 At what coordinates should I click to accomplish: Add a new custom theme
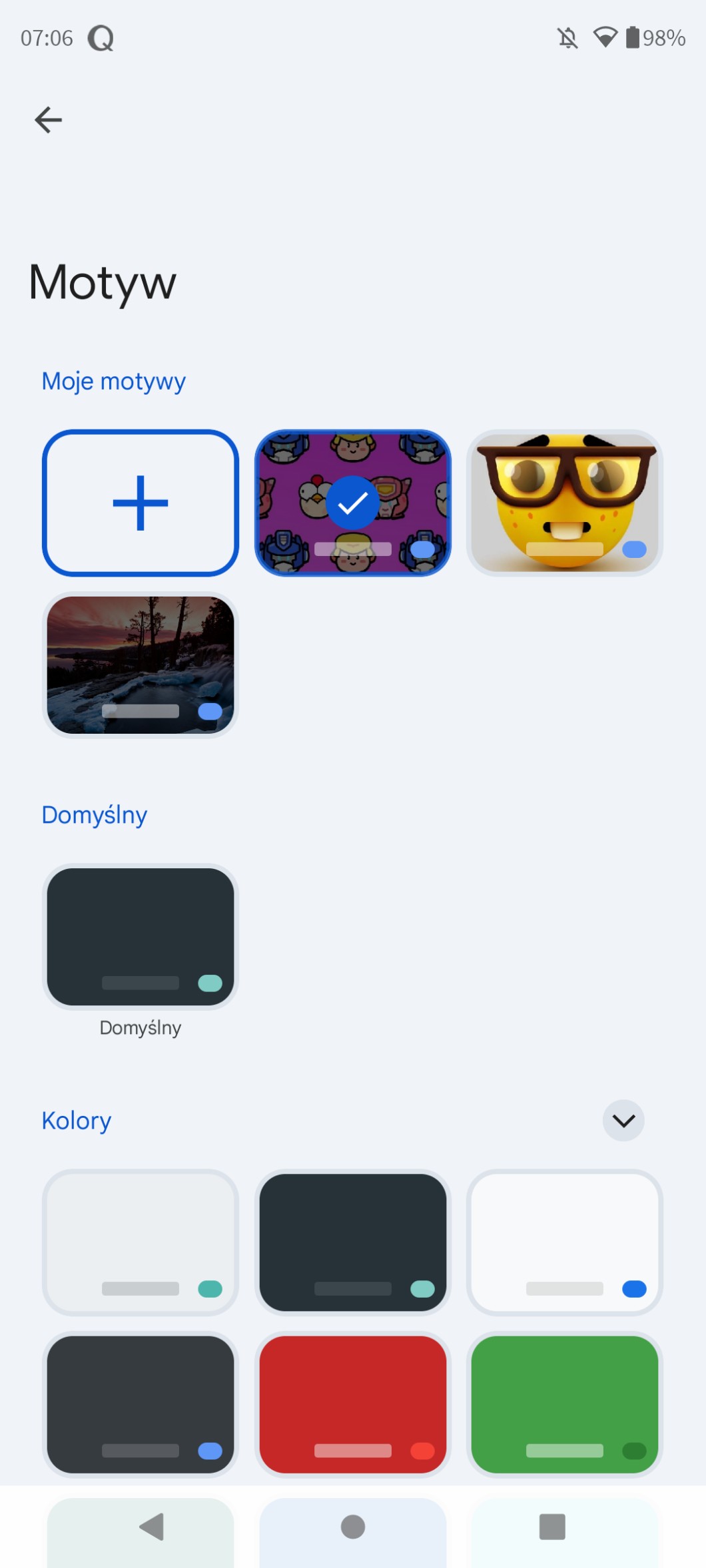click(x=141, y=503)
